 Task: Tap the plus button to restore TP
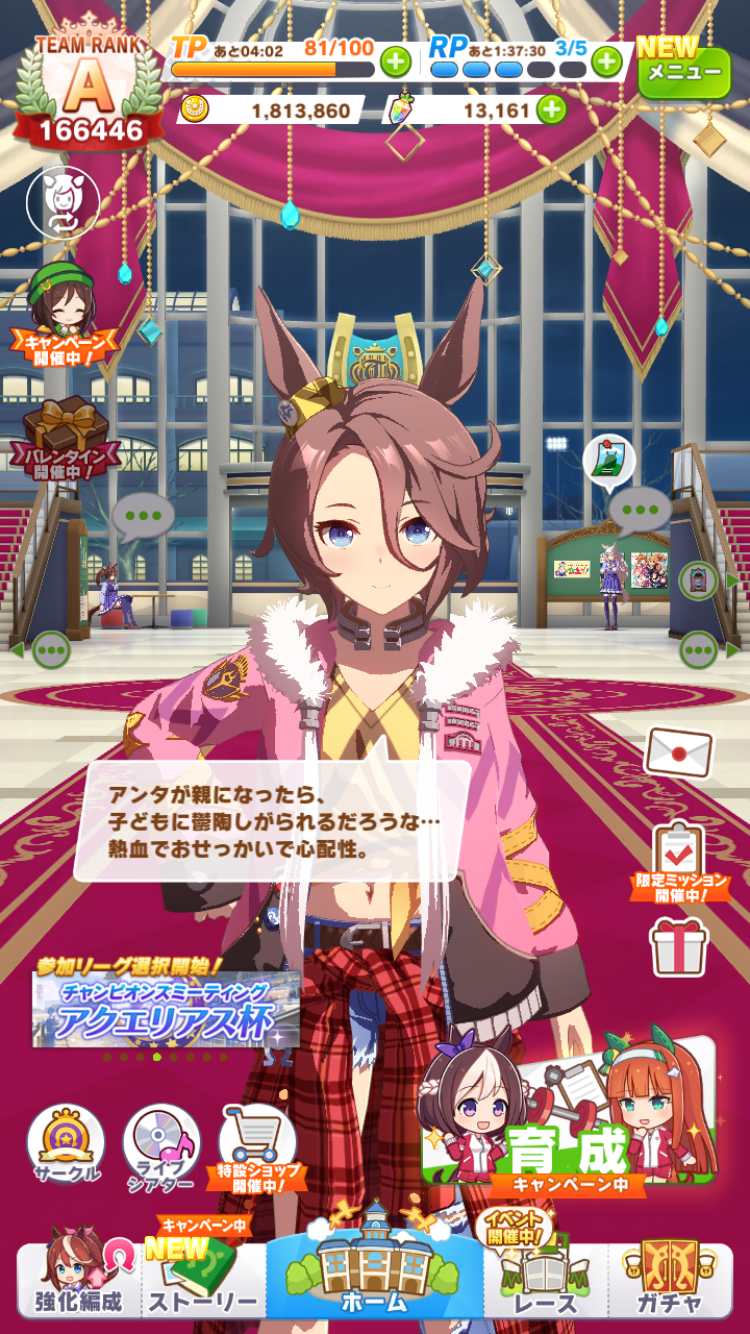pyautogui.click(x=395, y=62)
